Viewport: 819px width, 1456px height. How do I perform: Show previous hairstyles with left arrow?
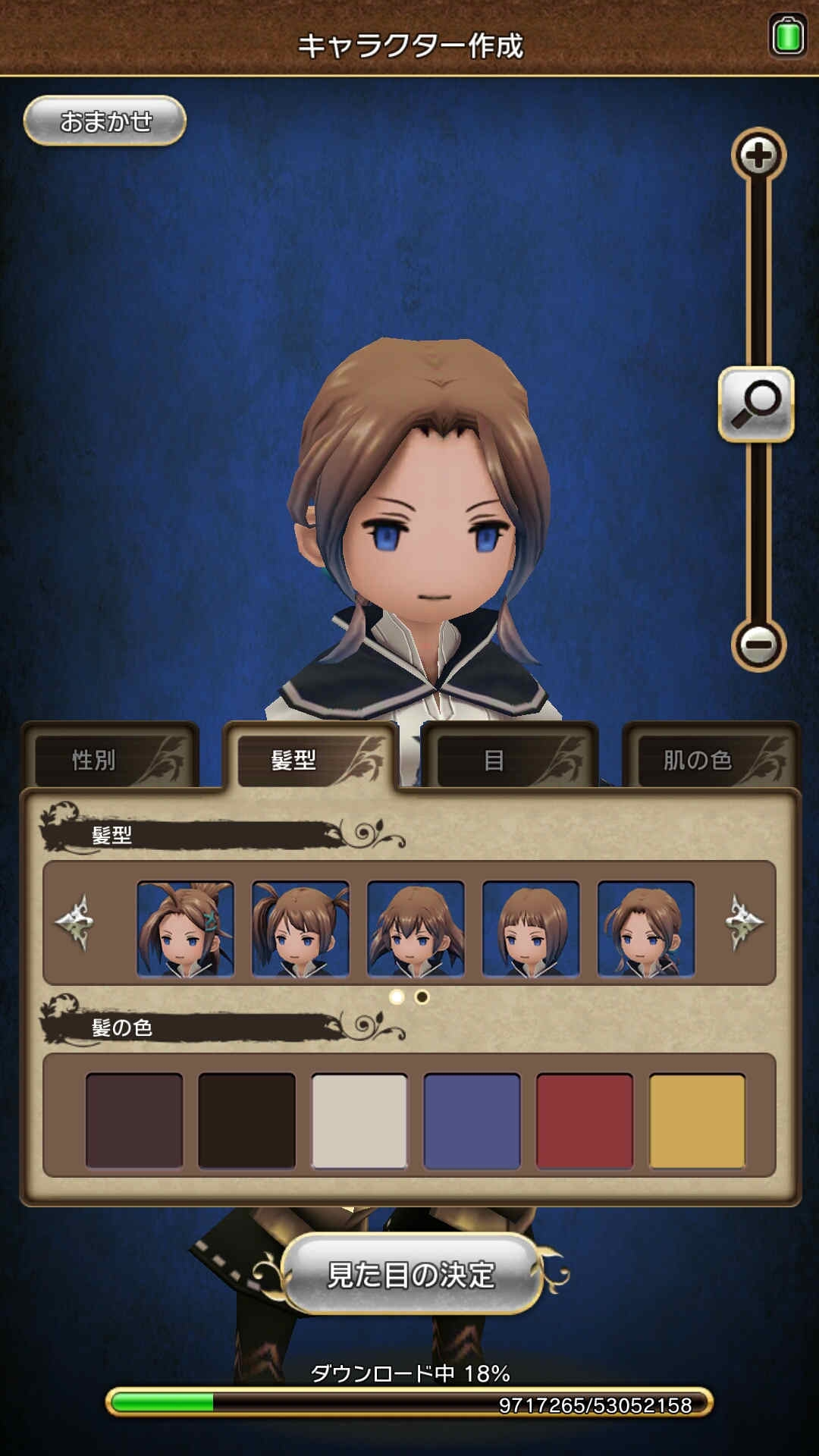tap(74, 923)
